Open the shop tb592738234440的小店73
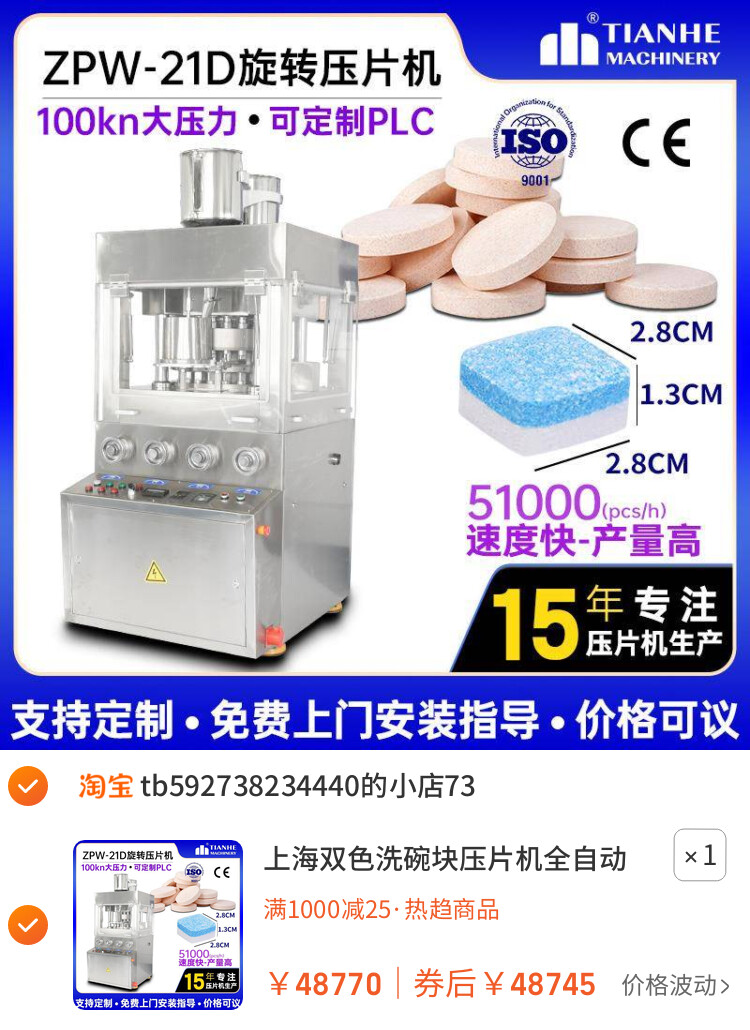Screen dimensions: 750x1030 pyautogui.click(x=307, y=787)
